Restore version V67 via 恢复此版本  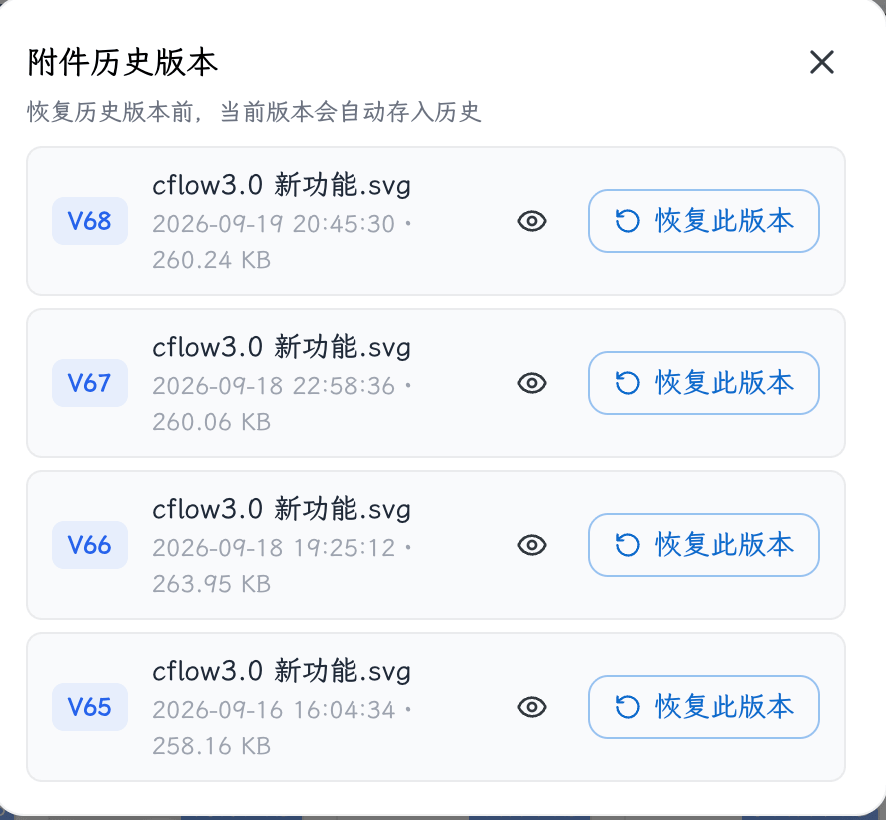703,383
